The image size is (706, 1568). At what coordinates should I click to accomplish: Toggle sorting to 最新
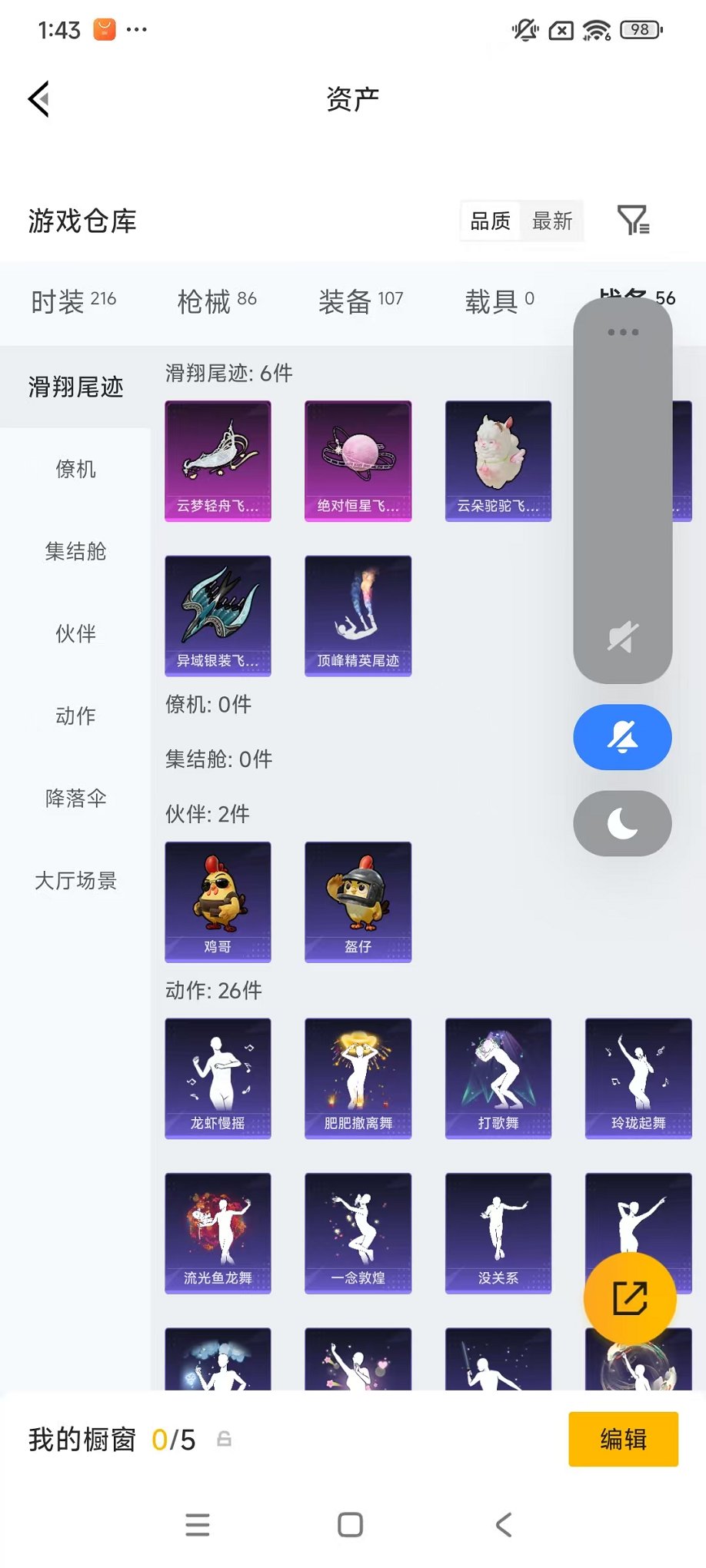(x=553, y=221)
